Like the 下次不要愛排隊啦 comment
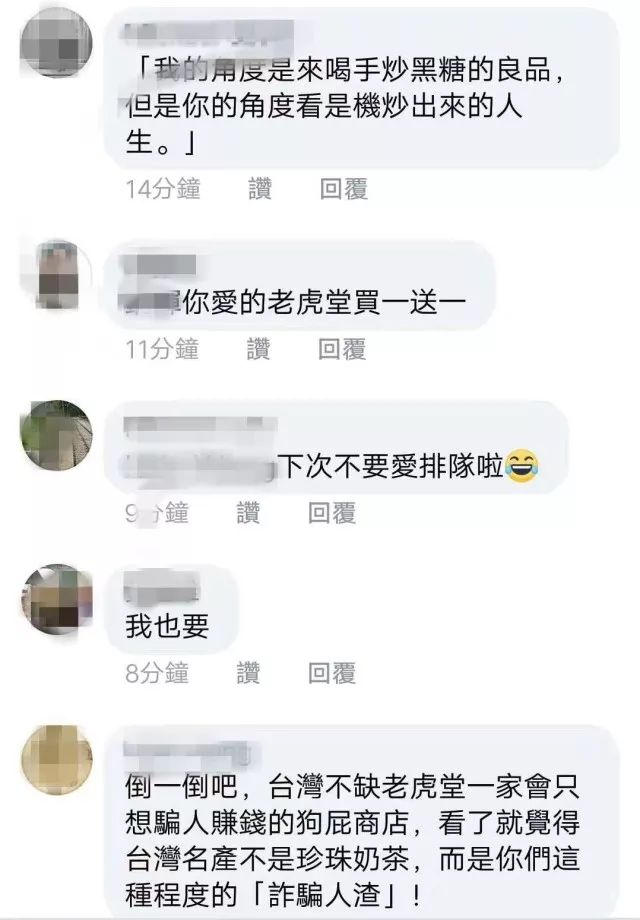Viewport: 640px width, 920px height. (248, 514)
